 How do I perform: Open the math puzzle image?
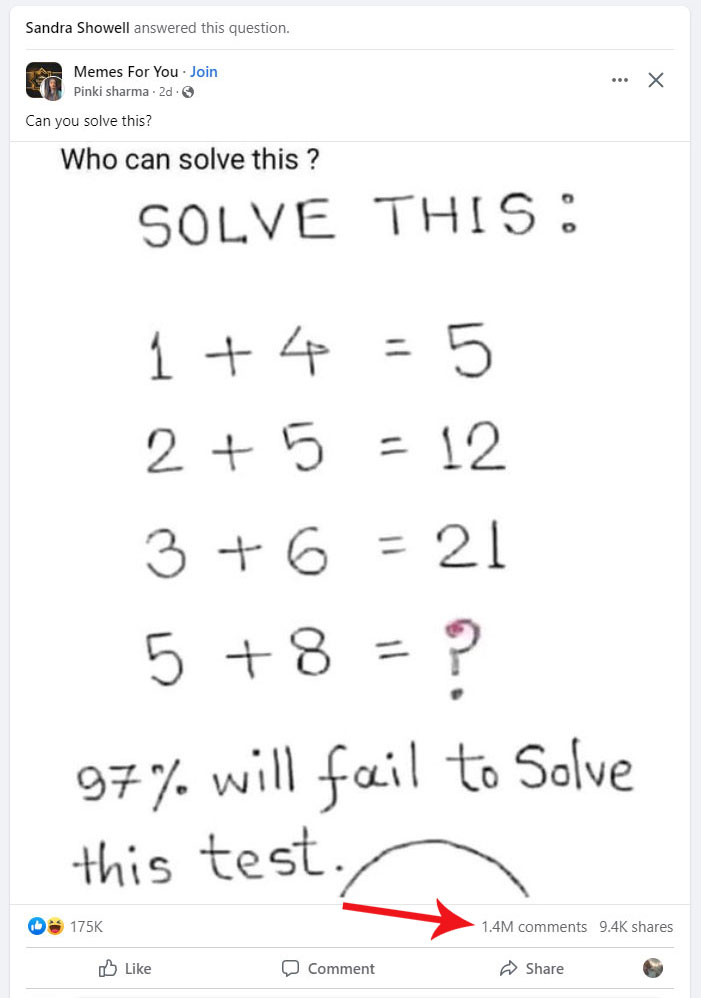click(350, 520)
